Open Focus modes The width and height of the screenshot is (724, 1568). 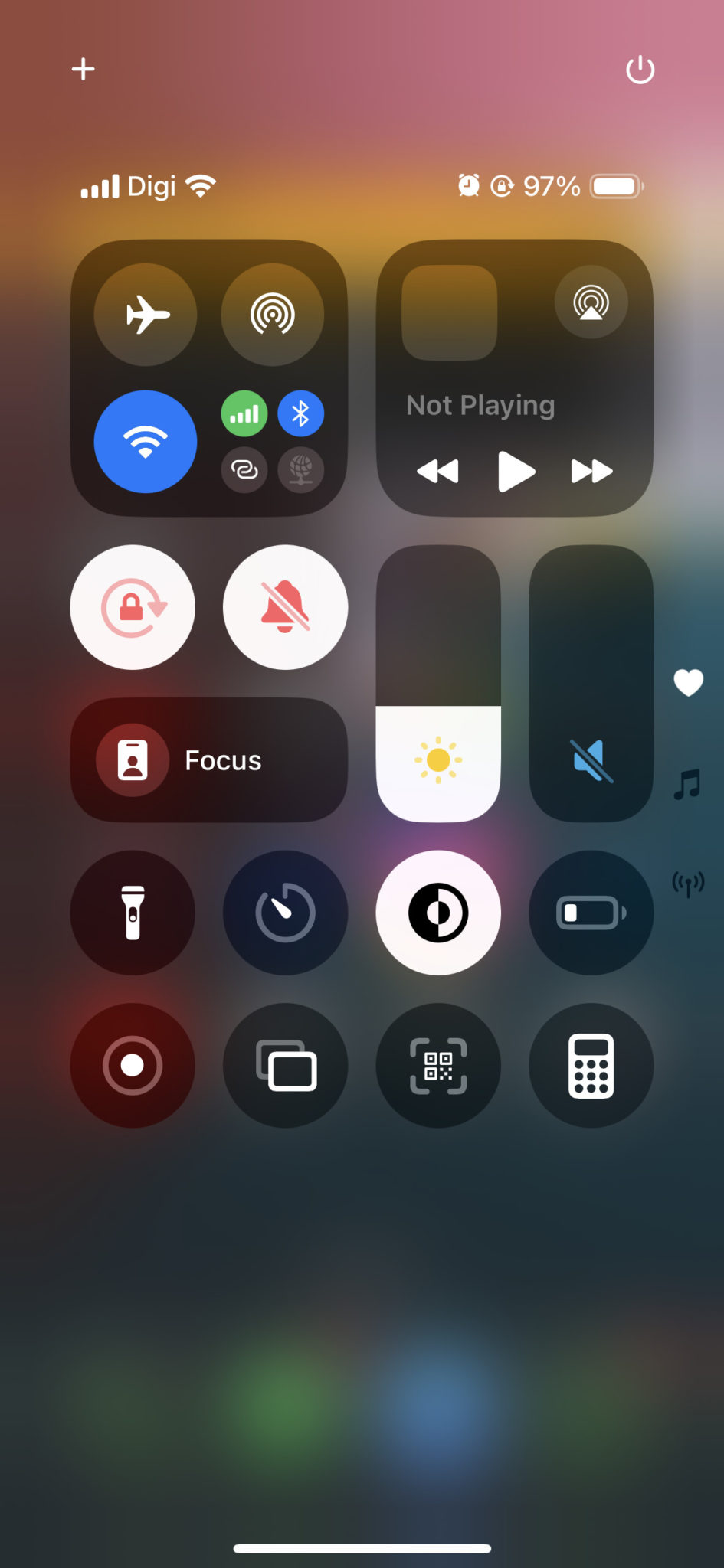pos(208,760)
